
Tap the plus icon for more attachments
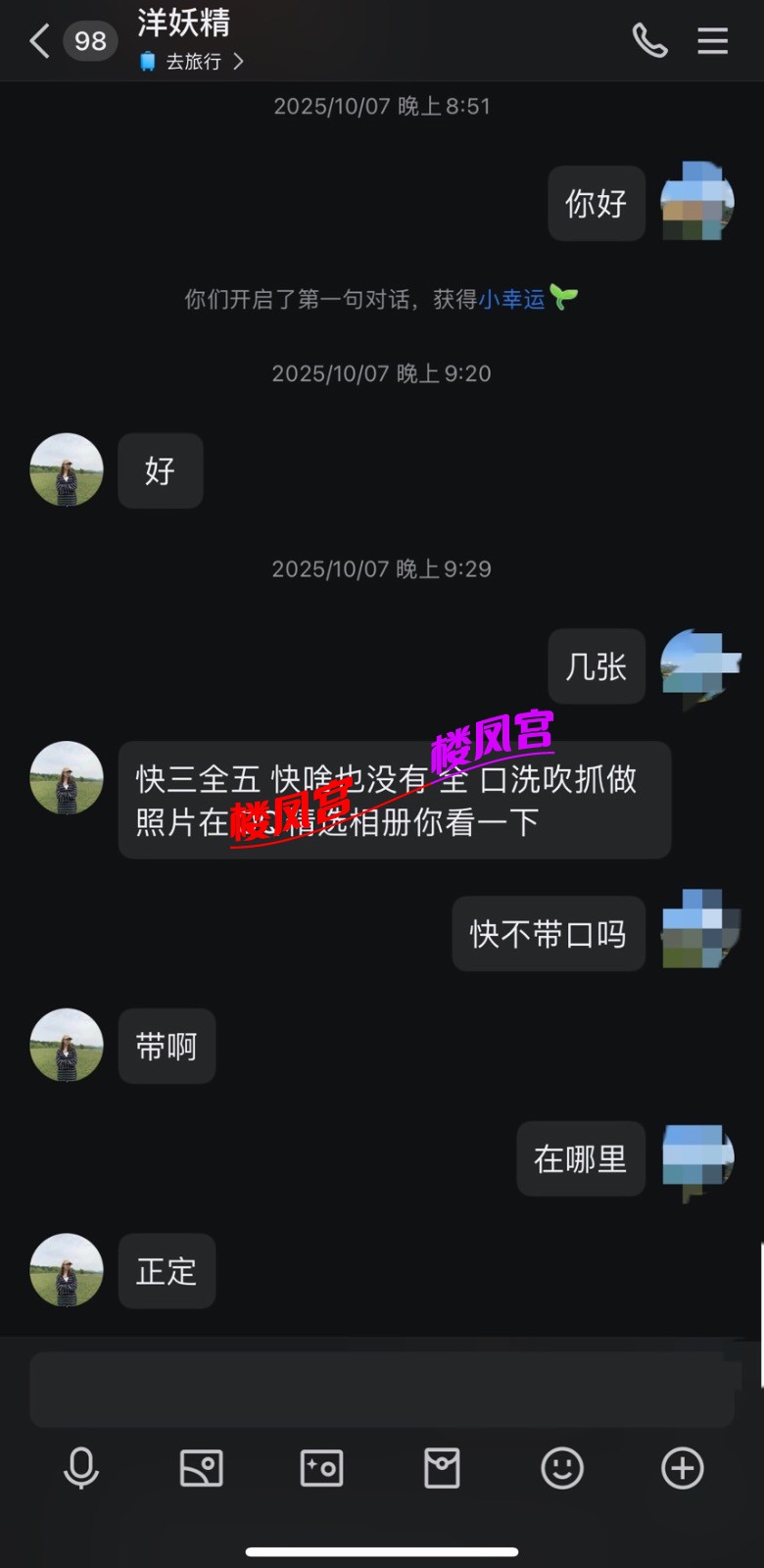click(682, 1468)
